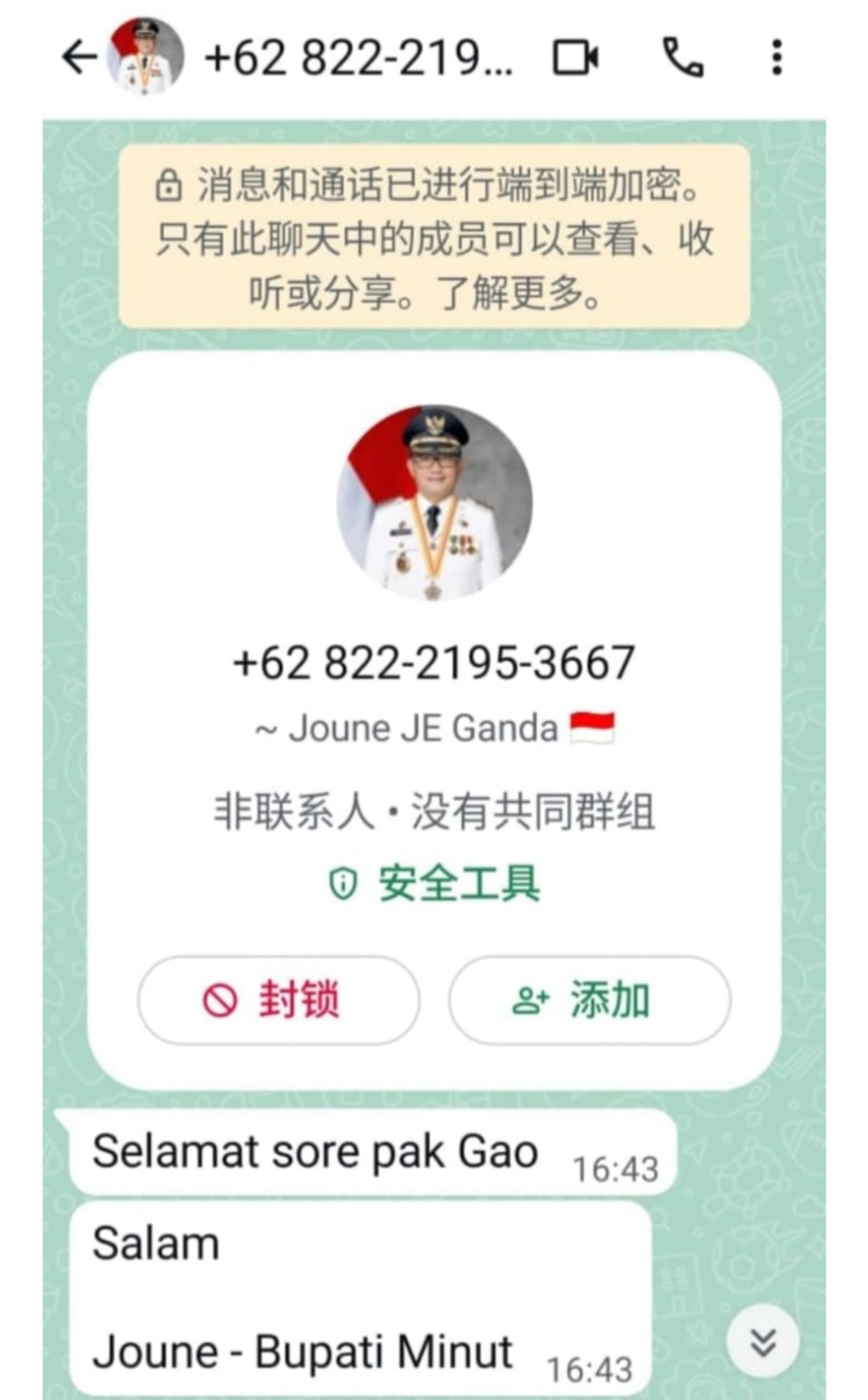Image resolution: width=868 pixels, height=1400 pixels.
Task: Jump to latest messages with down arrows
Action: coord(763,1341)
